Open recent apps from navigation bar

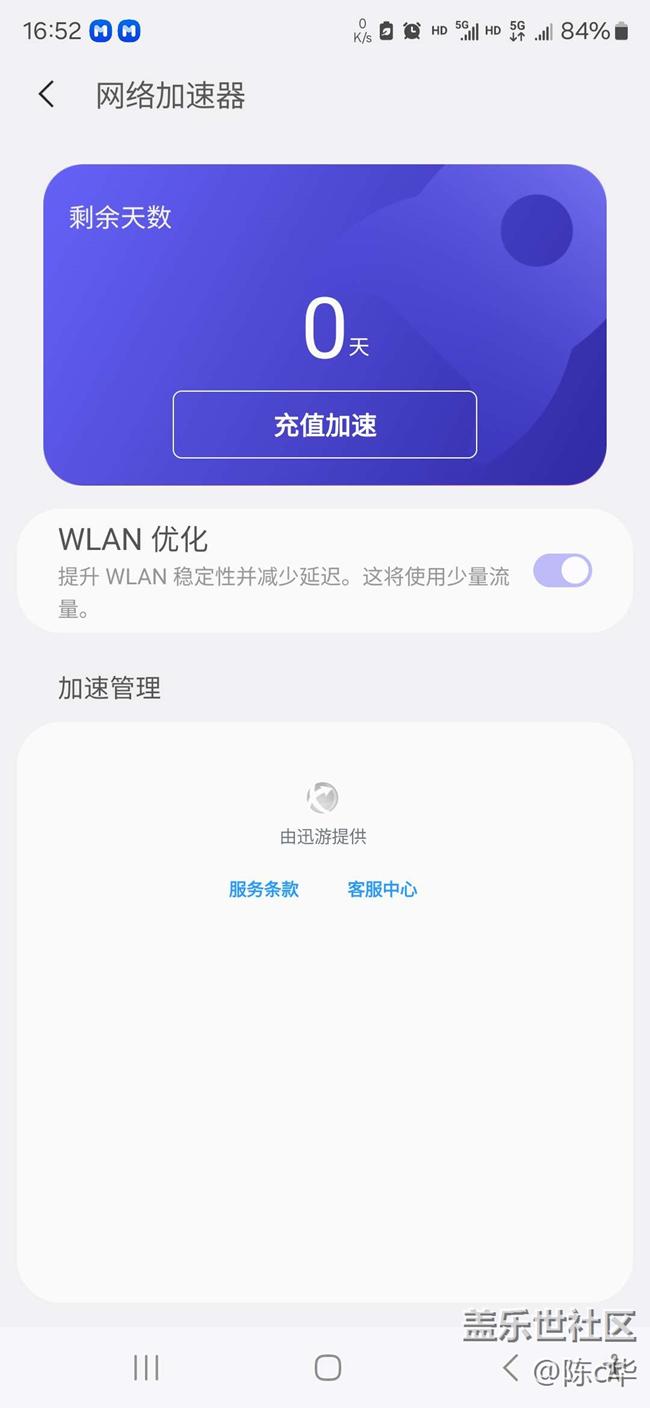(146, 1368)
